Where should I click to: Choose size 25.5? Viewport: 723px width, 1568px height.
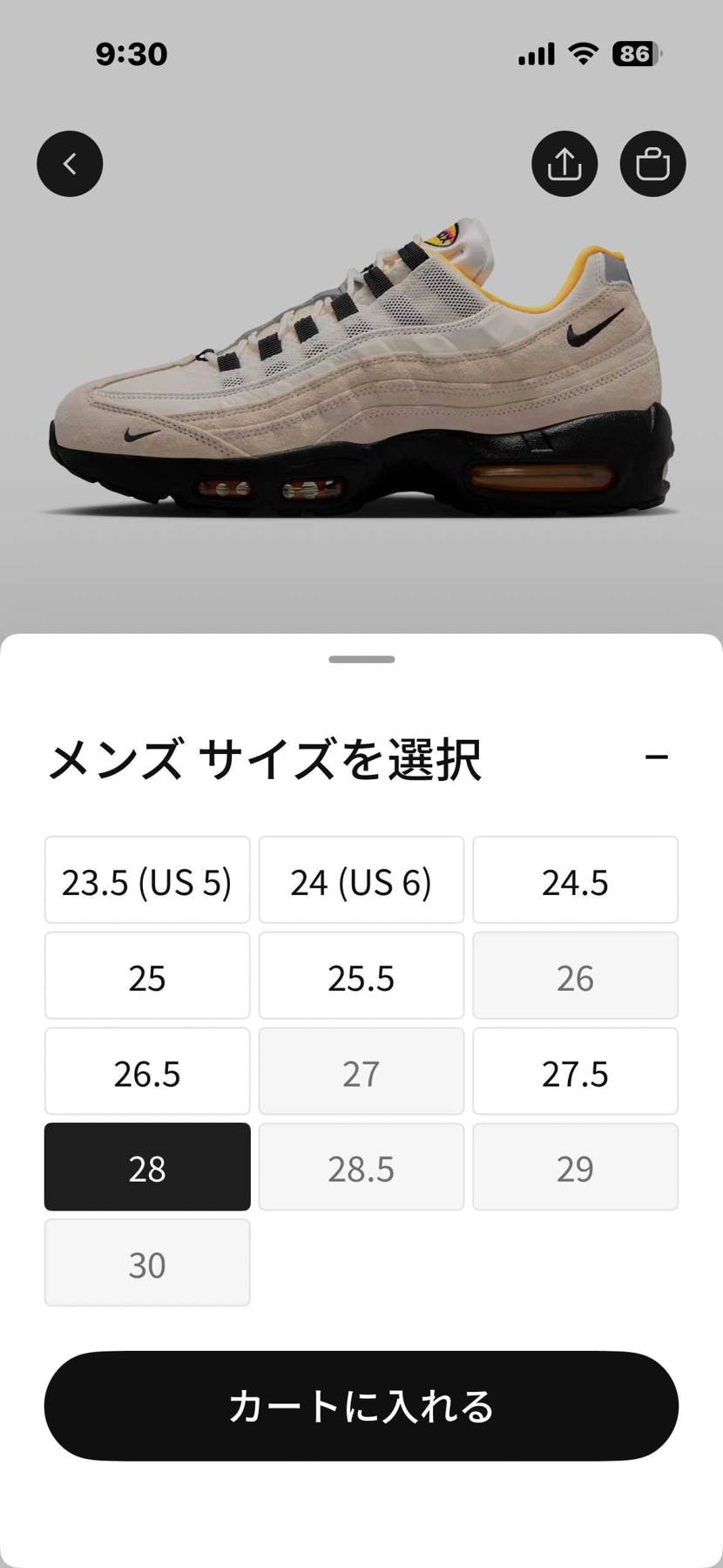click(361, 976)
